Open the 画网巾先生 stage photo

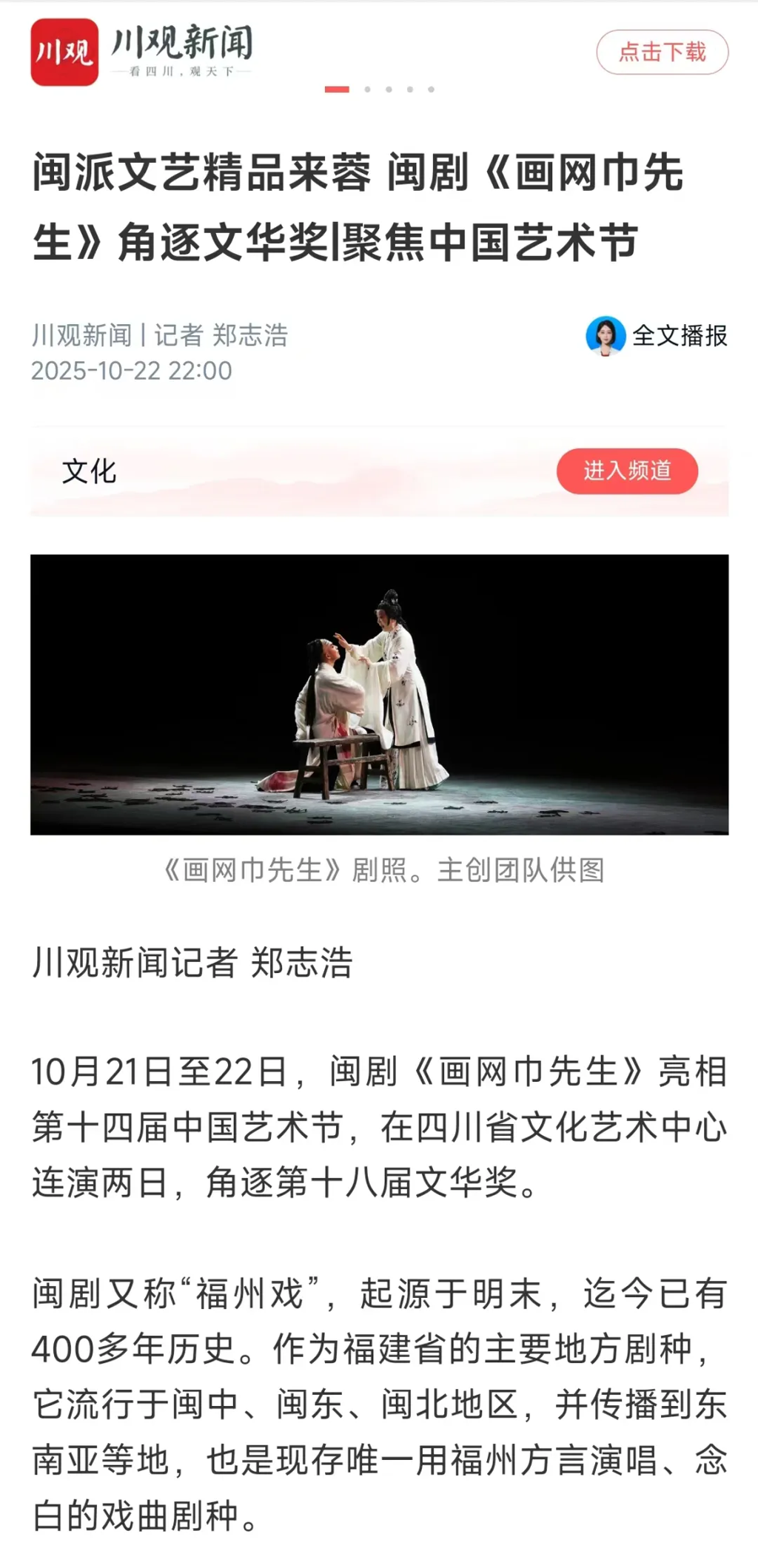[379, 694]
